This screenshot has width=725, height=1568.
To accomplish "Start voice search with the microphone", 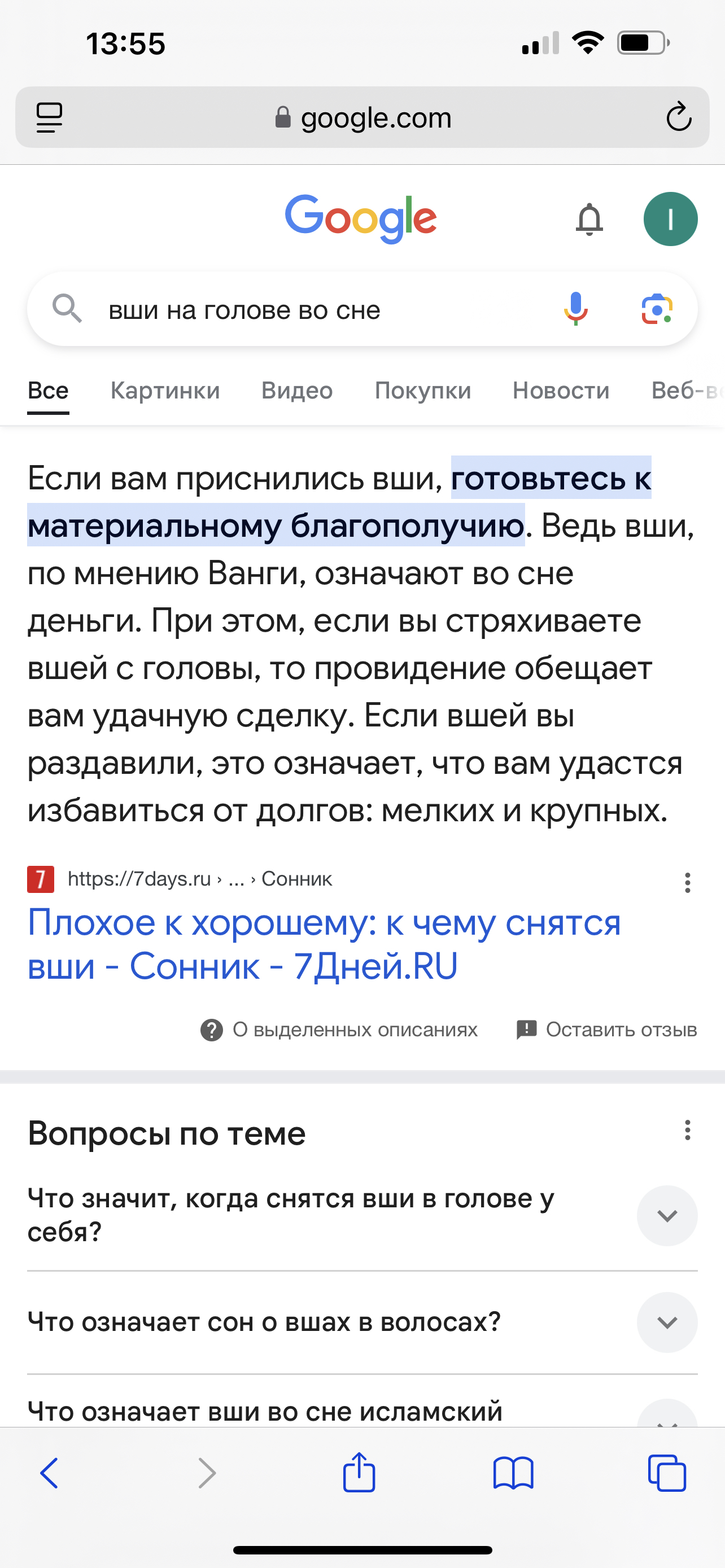I will [575, 309].
